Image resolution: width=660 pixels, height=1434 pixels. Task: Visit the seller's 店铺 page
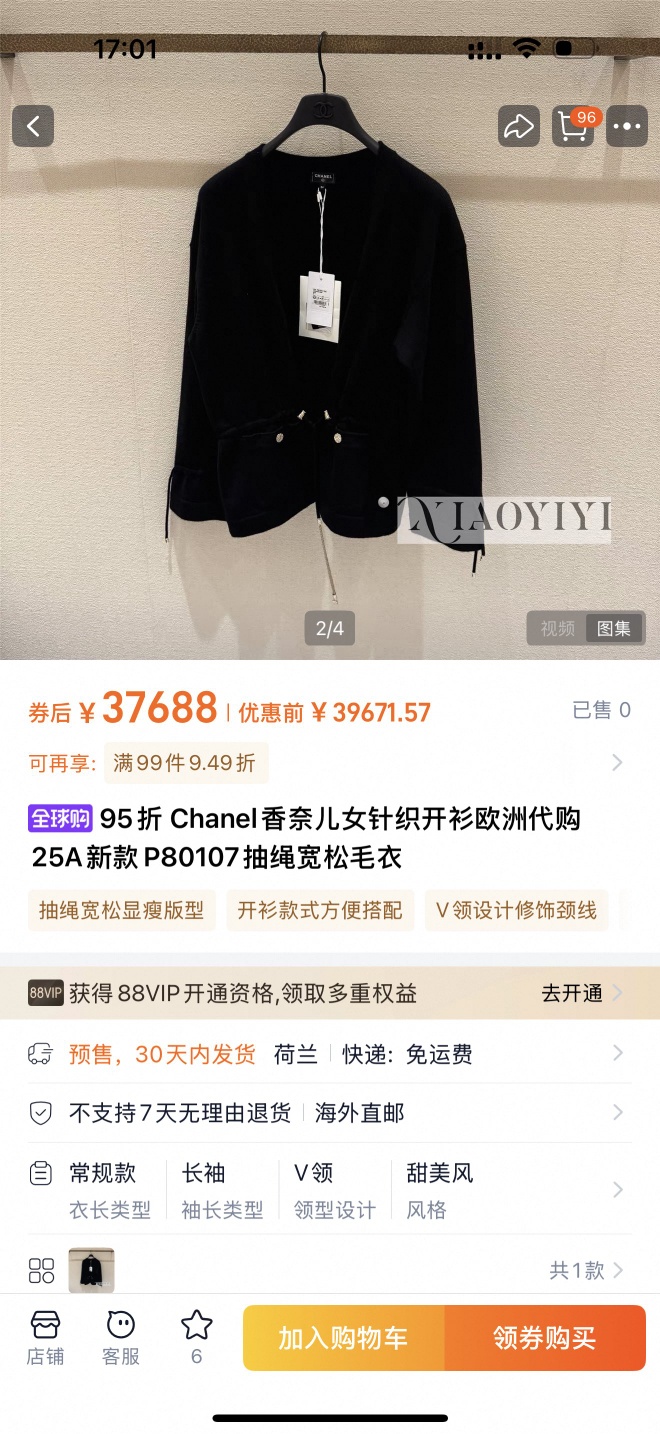point(45,1338)
